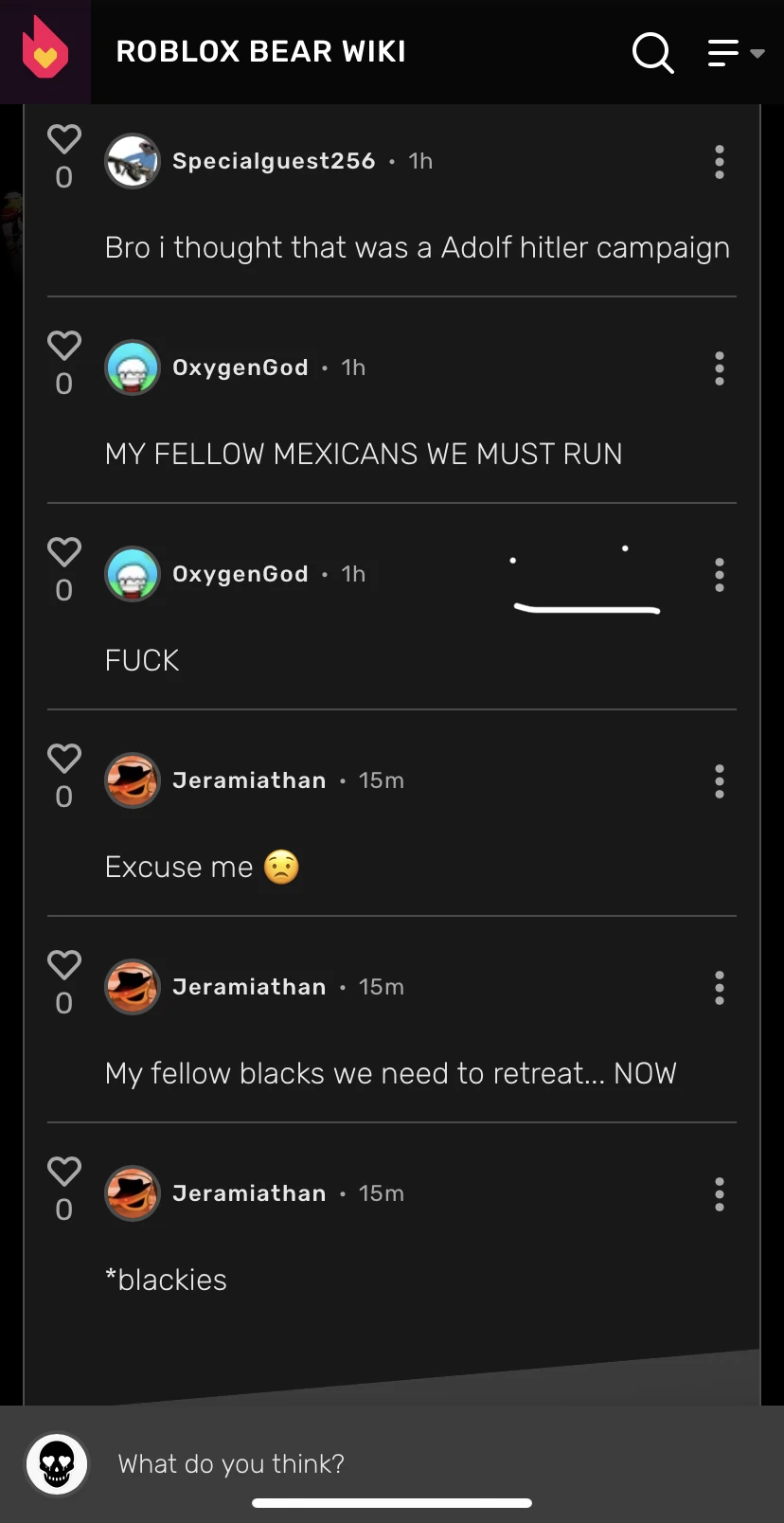The height and width of the screenshot is (1523, 784).
Task: Open the kebab menu on Specialguest256's comment
Action: [720, 162]
